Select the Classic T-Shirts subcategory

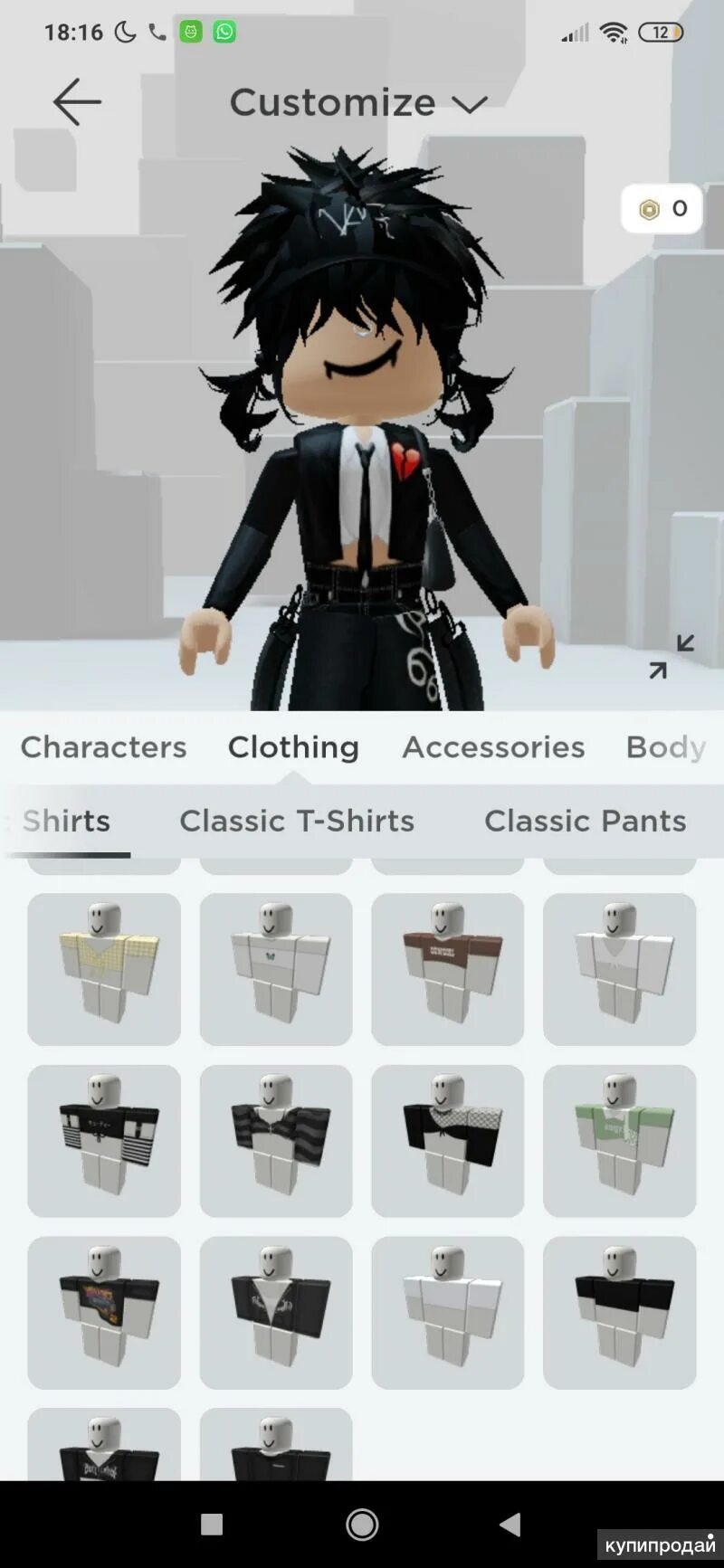point(297,821)
